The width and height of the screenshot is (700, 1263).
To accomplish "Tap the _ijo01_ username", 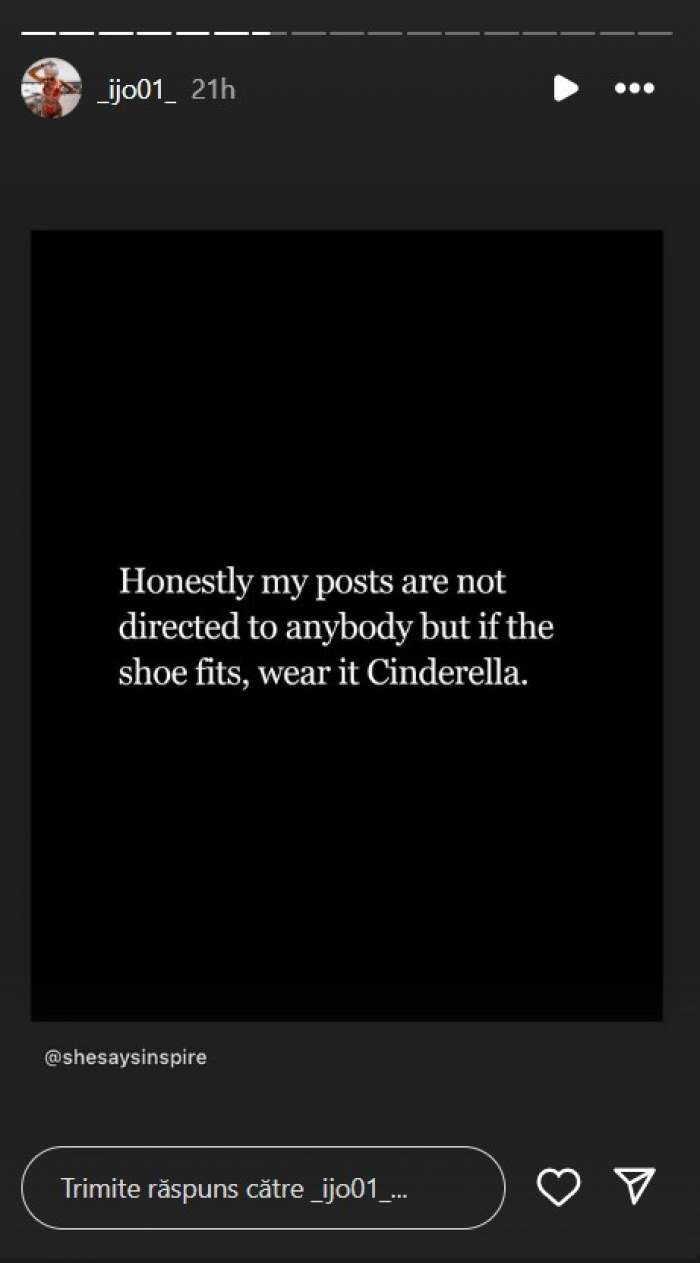I will [136, 89].
